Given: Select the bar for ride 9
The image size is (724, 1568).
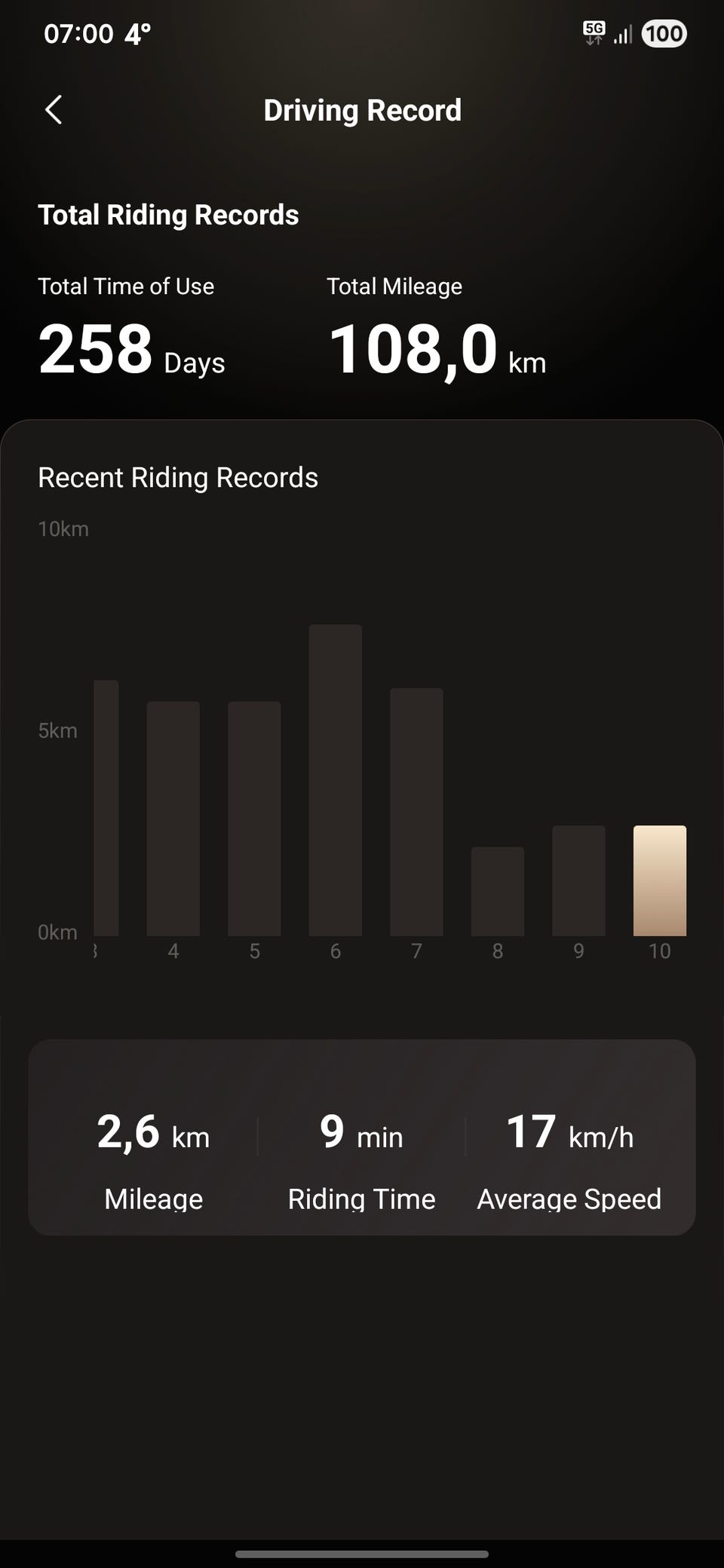Looking at the screenshot, I should [578, 880].
